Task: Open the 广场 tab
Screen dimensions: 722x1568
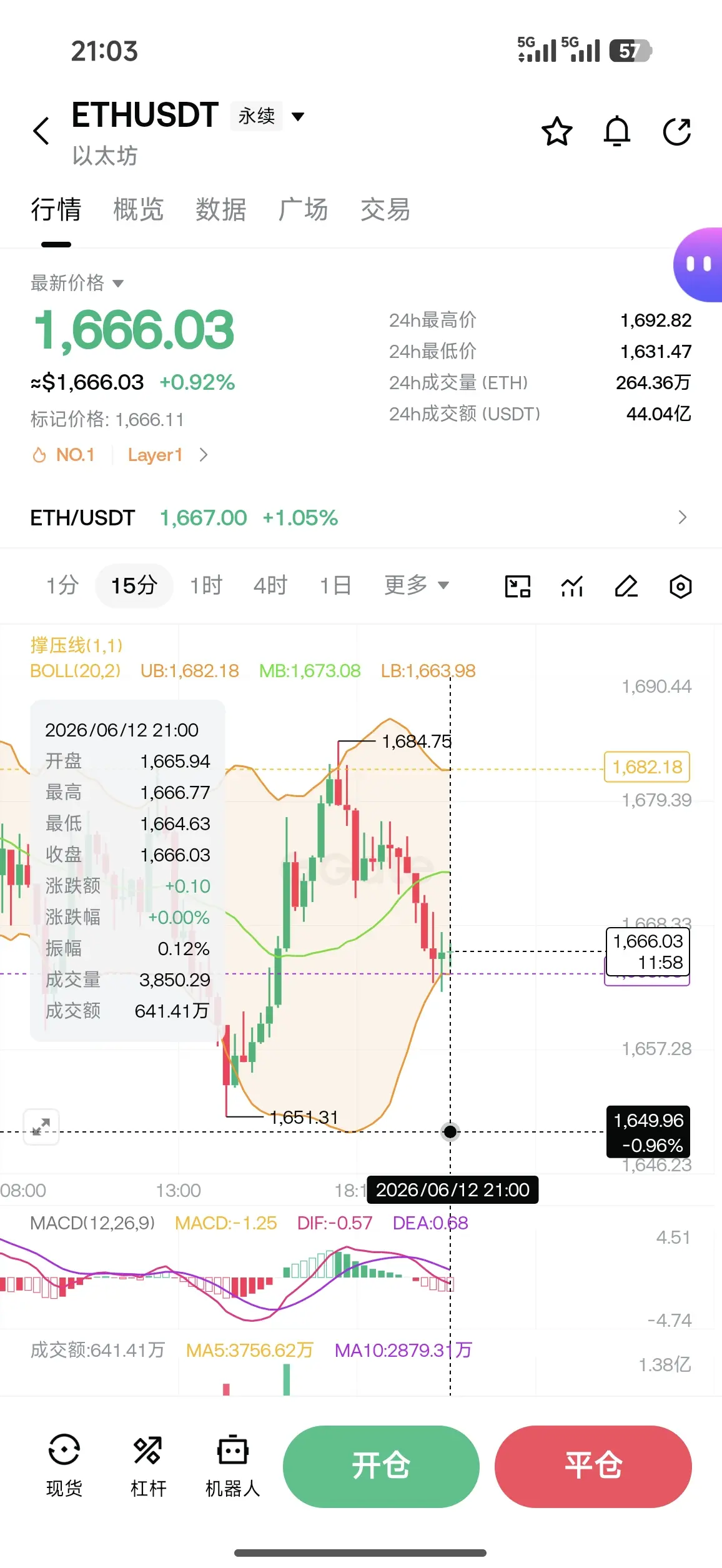Action: point(303,209)
